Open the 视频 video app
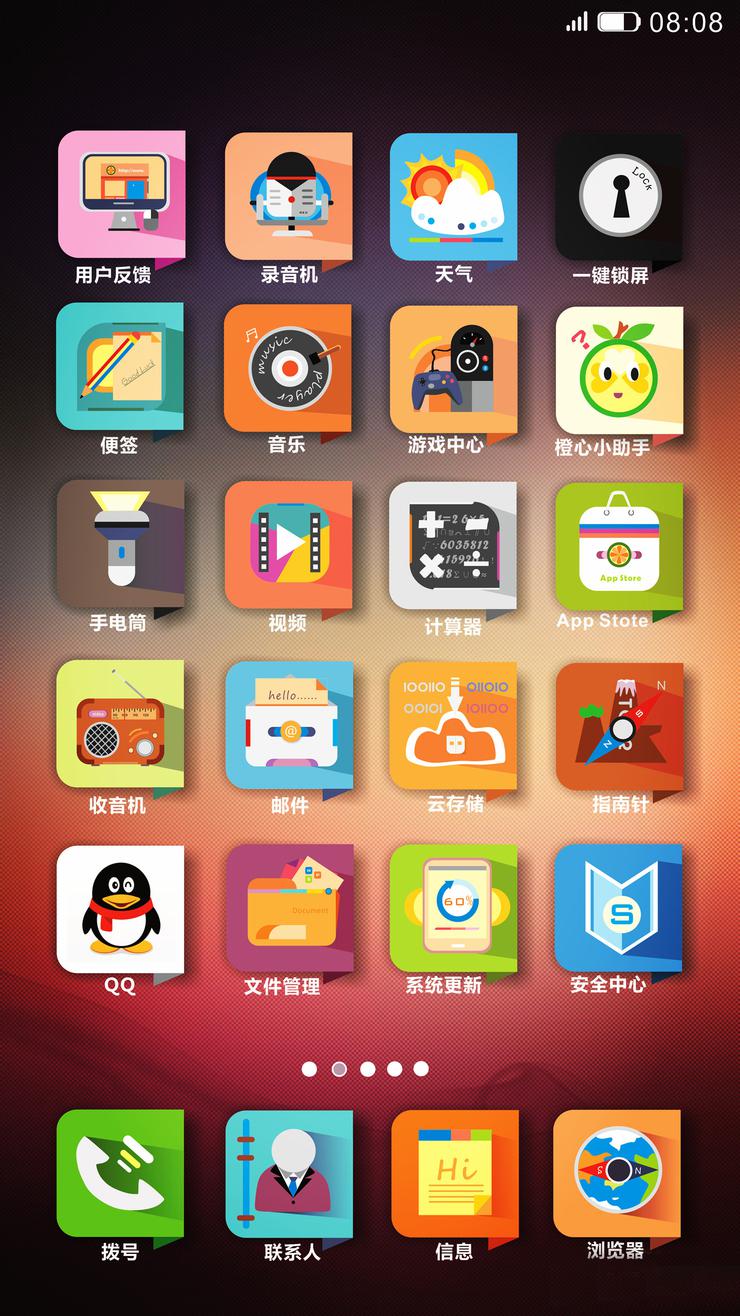Screen dimensions: 740x1316 click(288, 545)
